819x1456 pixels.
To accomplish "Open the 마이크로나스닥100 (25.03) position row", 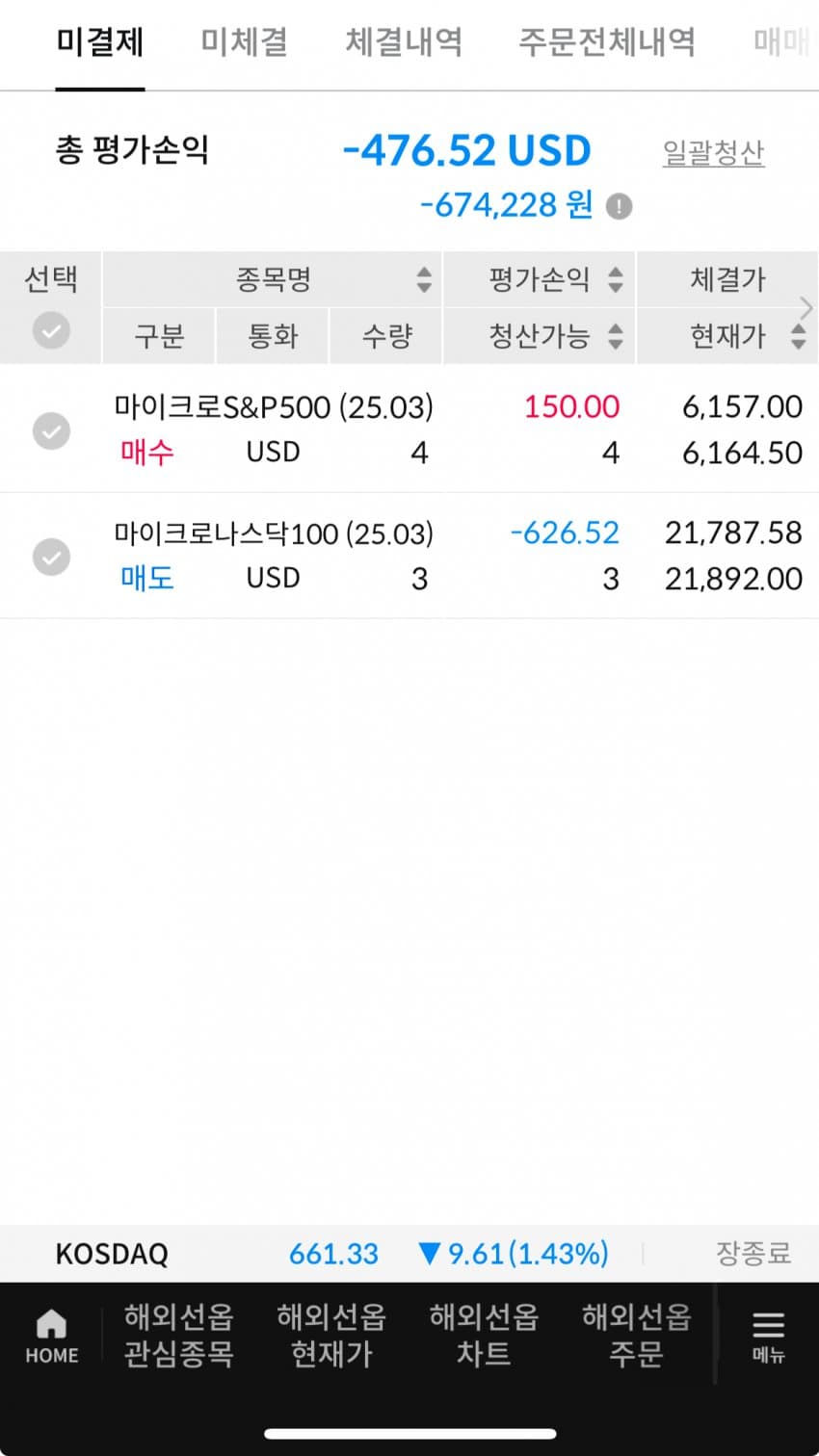I will [409, 556].
